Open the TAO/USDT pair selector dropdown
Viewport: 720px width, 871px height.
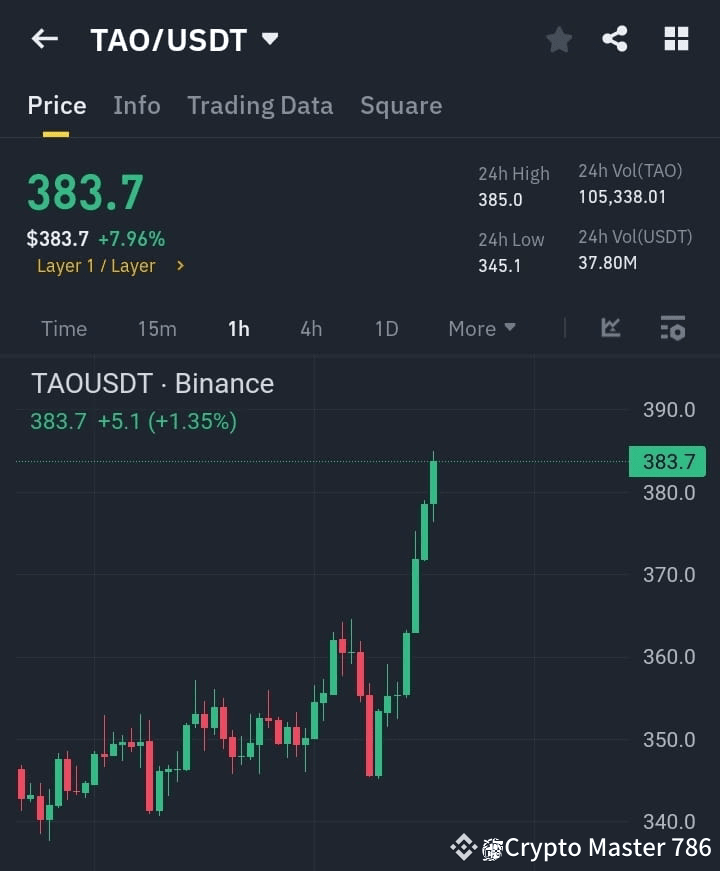tap(269, 39)
